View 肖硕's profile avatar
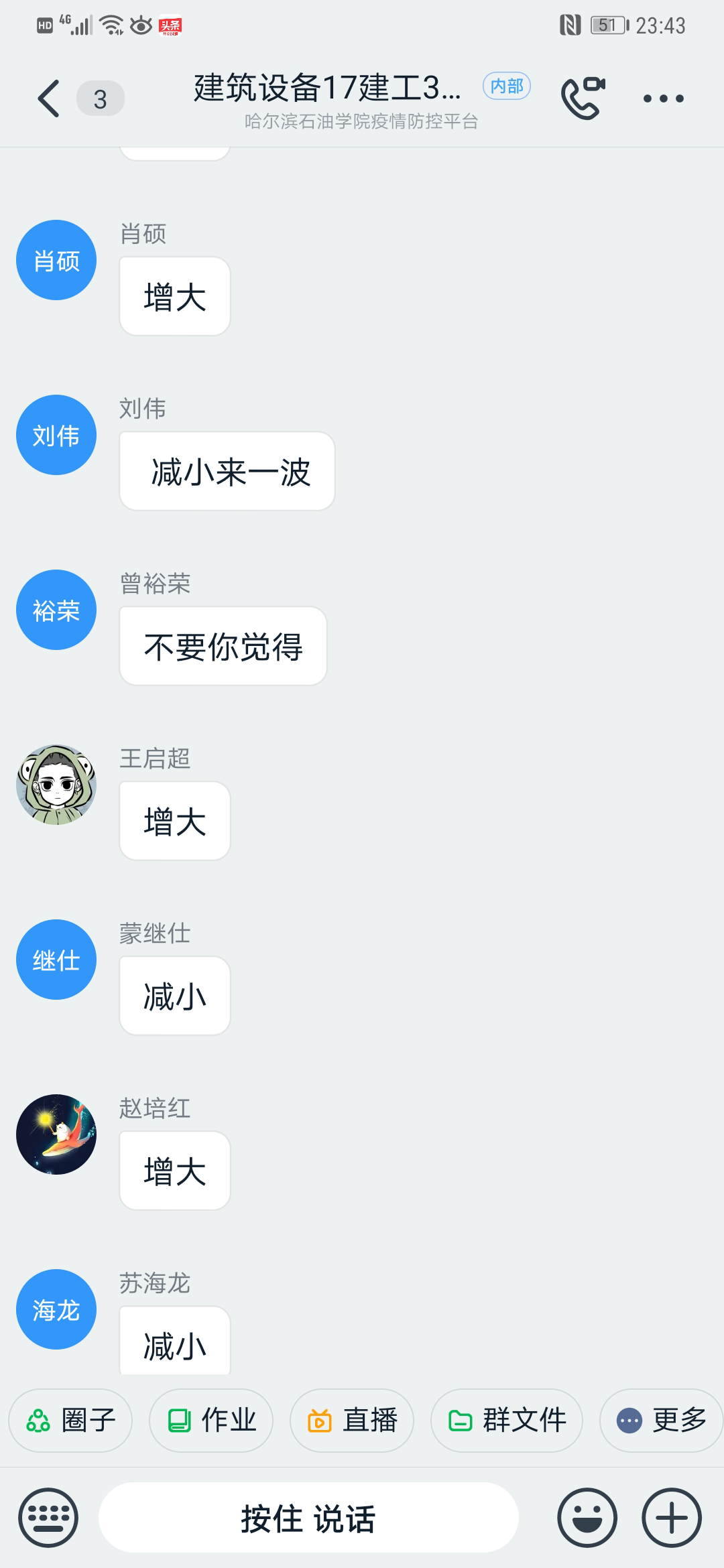724x1568 pixels. click(56, 260)
